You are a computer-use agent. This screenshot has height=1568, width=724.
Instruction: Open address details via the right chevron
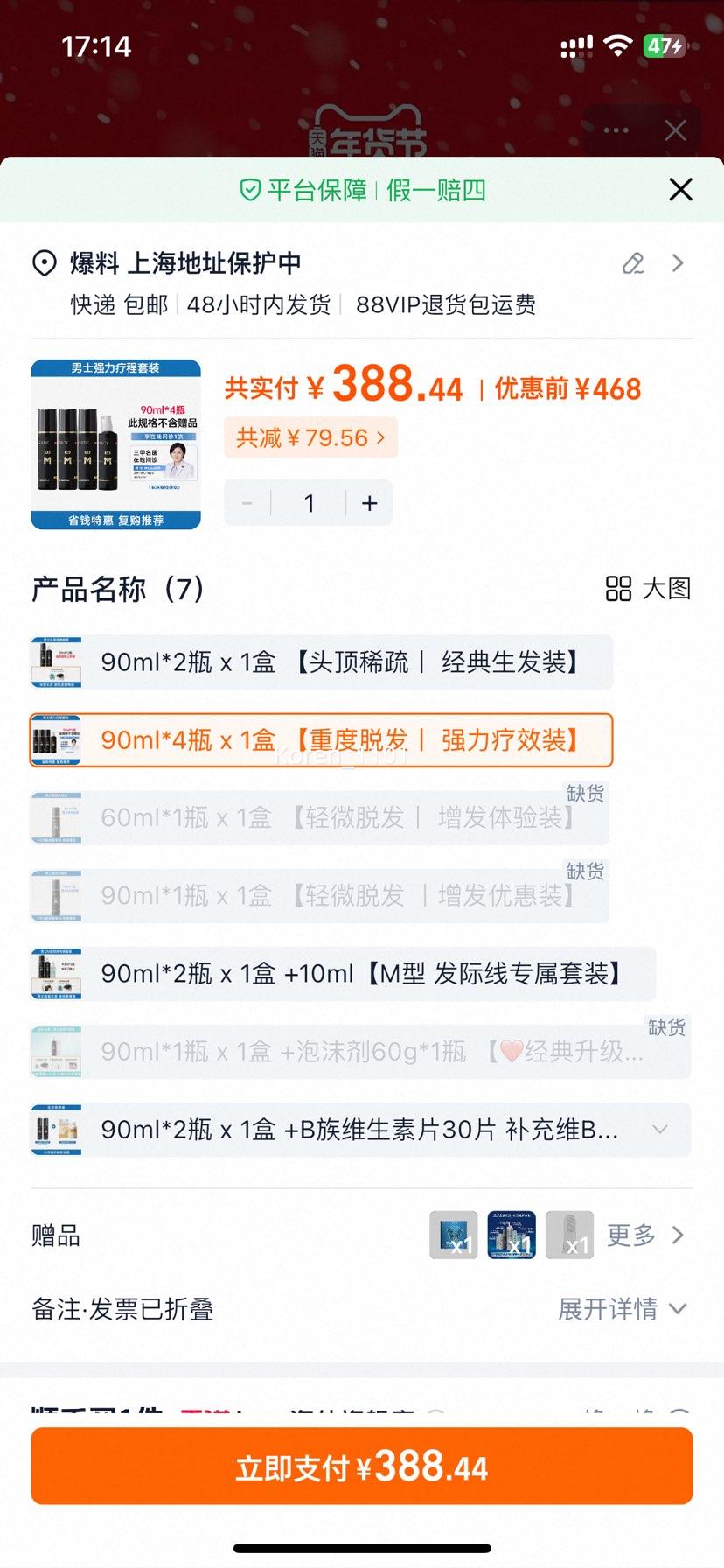679,262
